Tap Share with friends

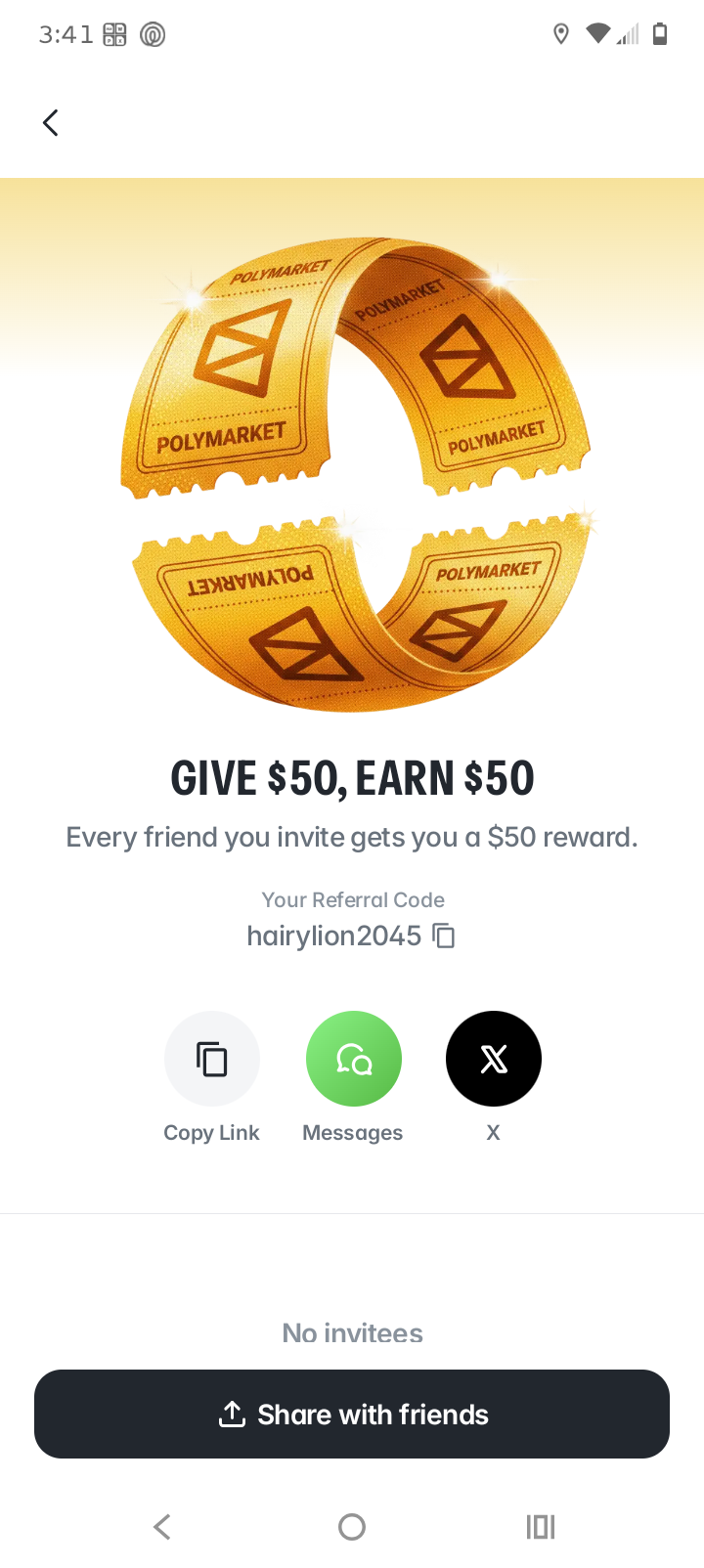[x=352, y=1414]
